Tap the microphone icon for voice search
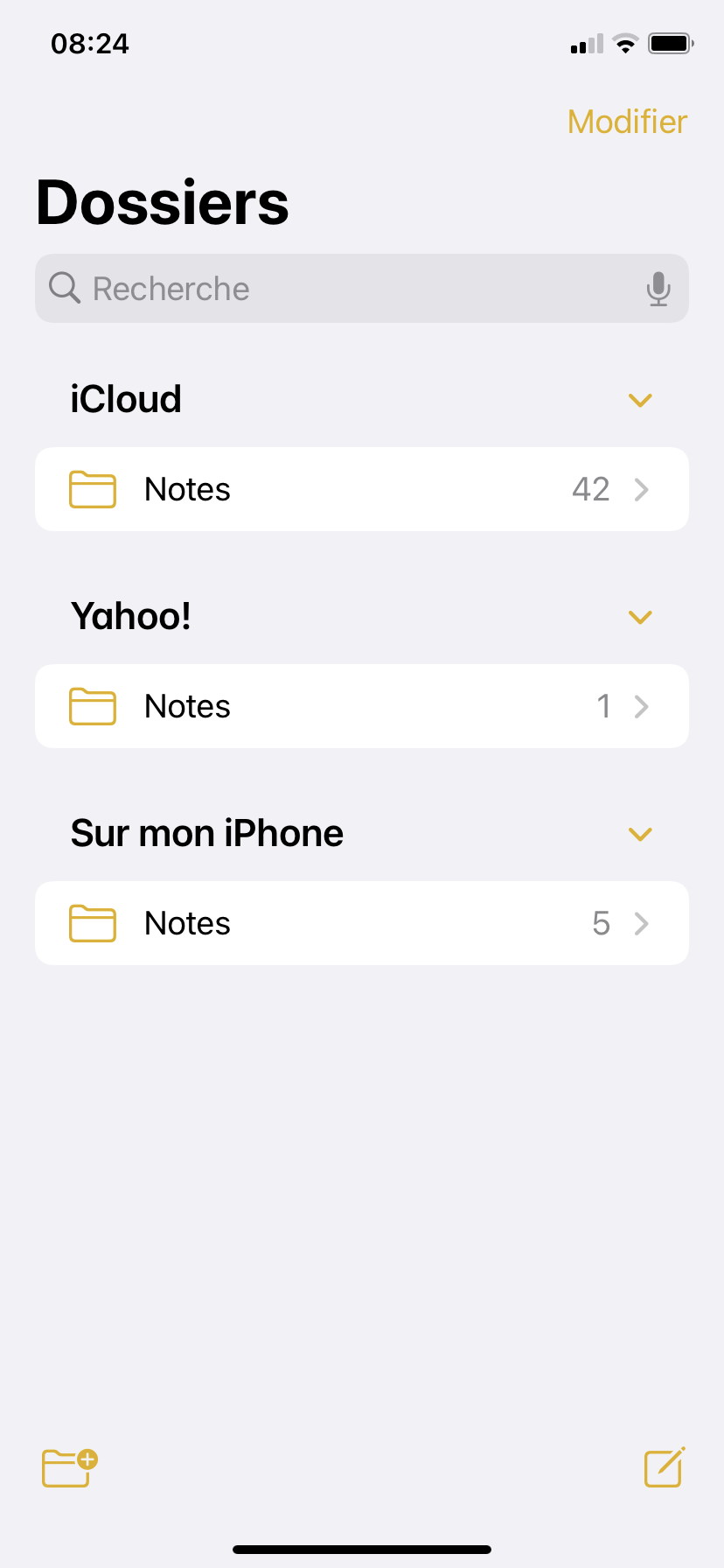 (x=658, y=288)
